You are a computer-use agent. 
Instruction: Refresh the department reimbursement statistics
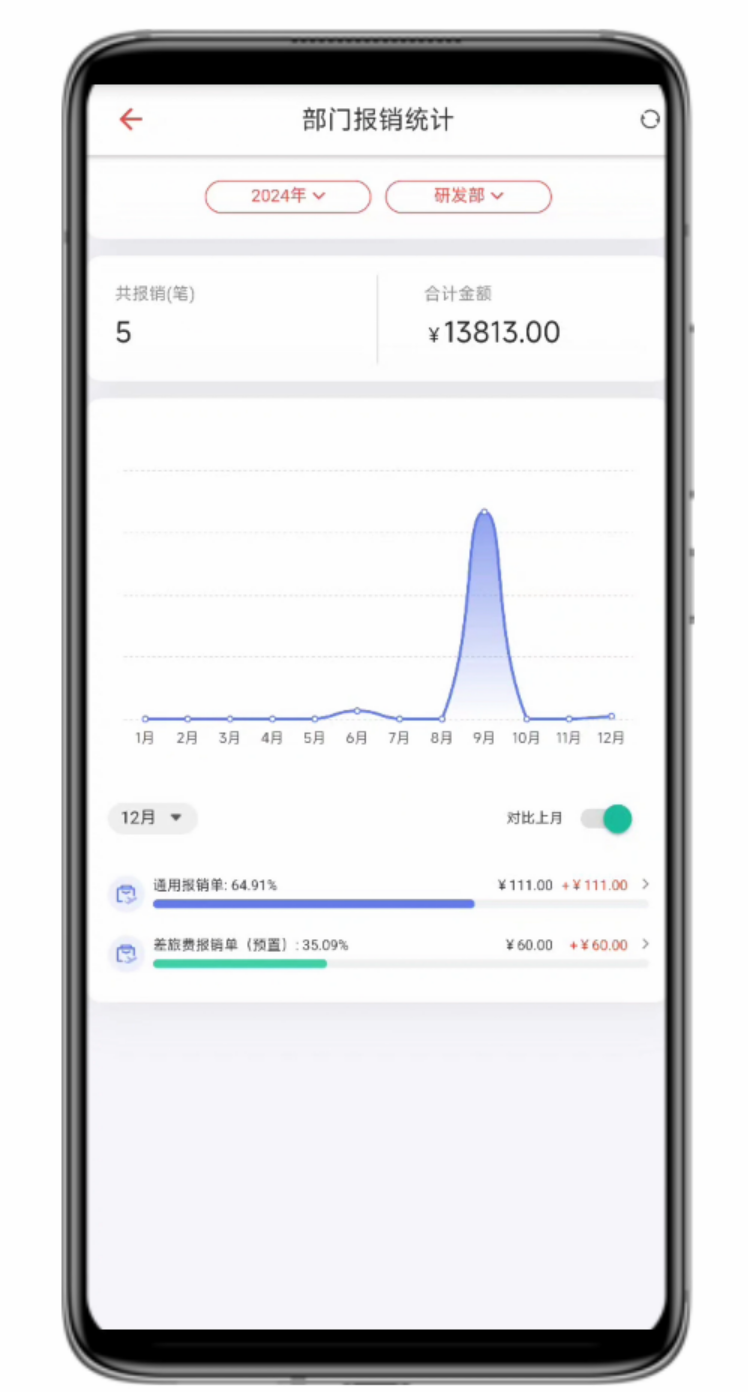point(650,120)
